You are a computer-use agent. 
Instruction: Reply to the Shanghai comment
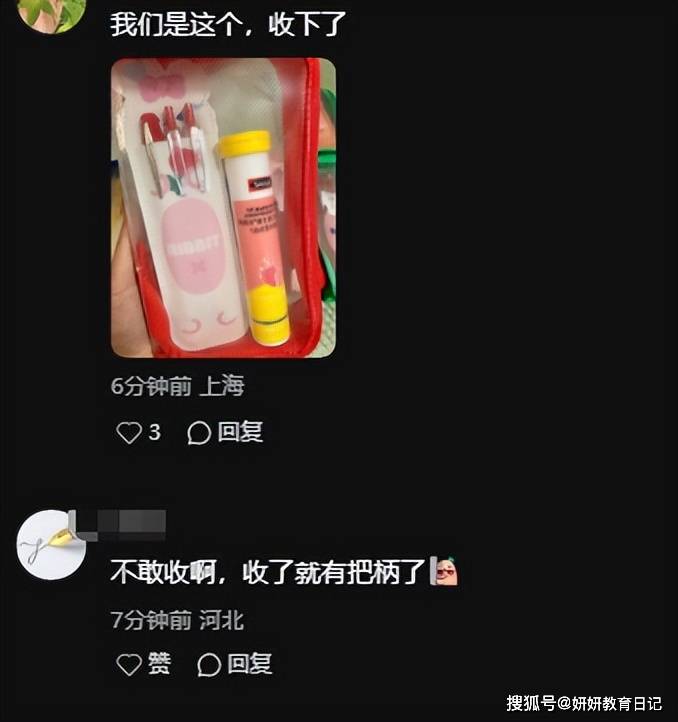pyautogui.click(x=226, y=433)
